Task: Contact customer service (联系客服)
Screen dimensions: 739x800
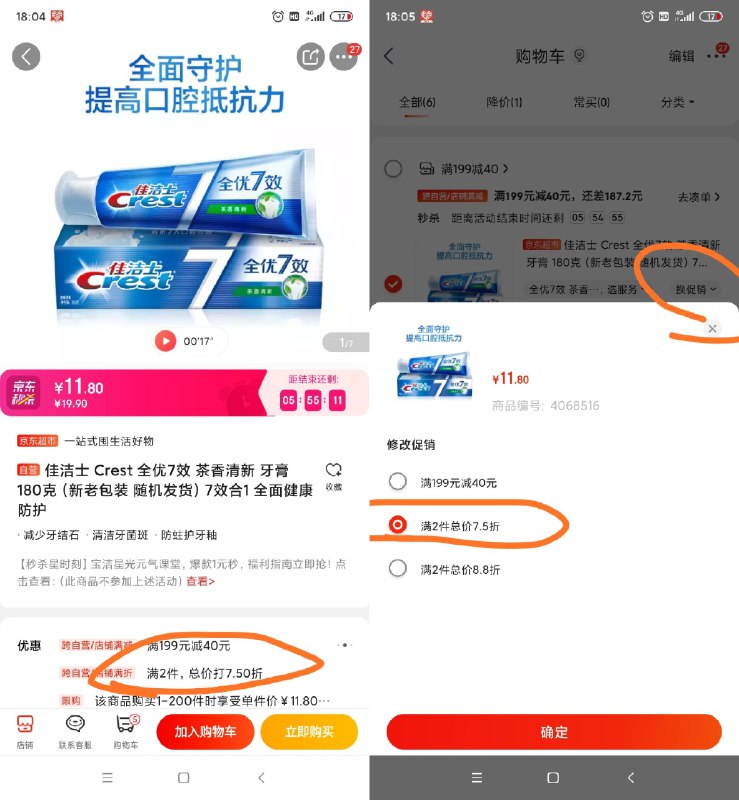Action: [x=75, y=731]
